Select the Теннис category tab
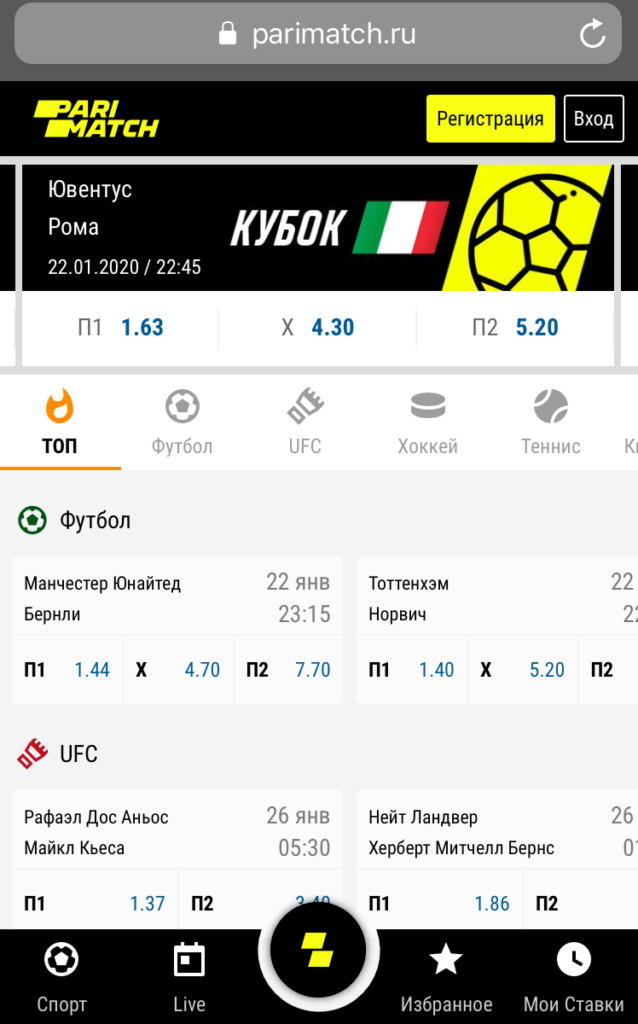Viewport: 638px width, 1024px height. coord(550,422)
